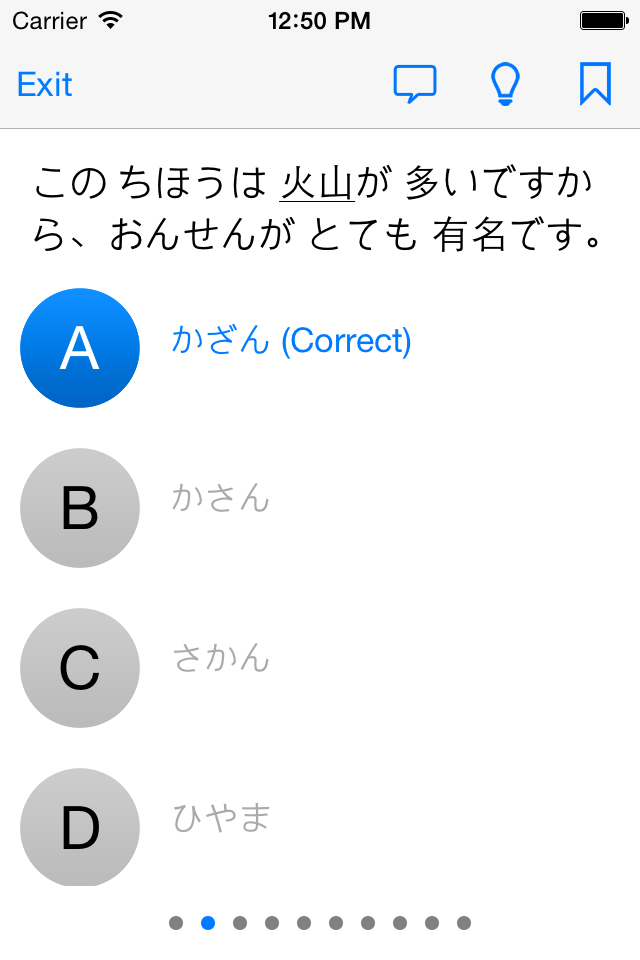Tap the question page indicator dots
The width and height of the screenshot is (640, 960).
click(x=320, y=923)
